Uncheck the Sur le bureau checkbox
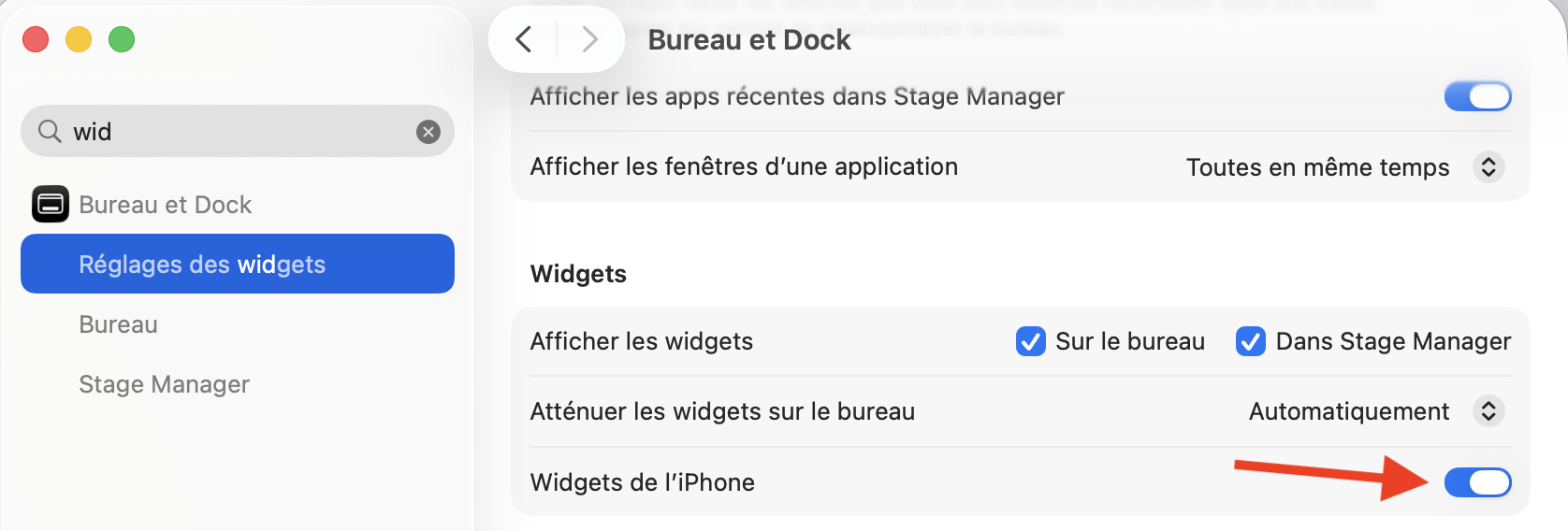Viewport: 1568px width, 531px height. [x=1031, y=341]
